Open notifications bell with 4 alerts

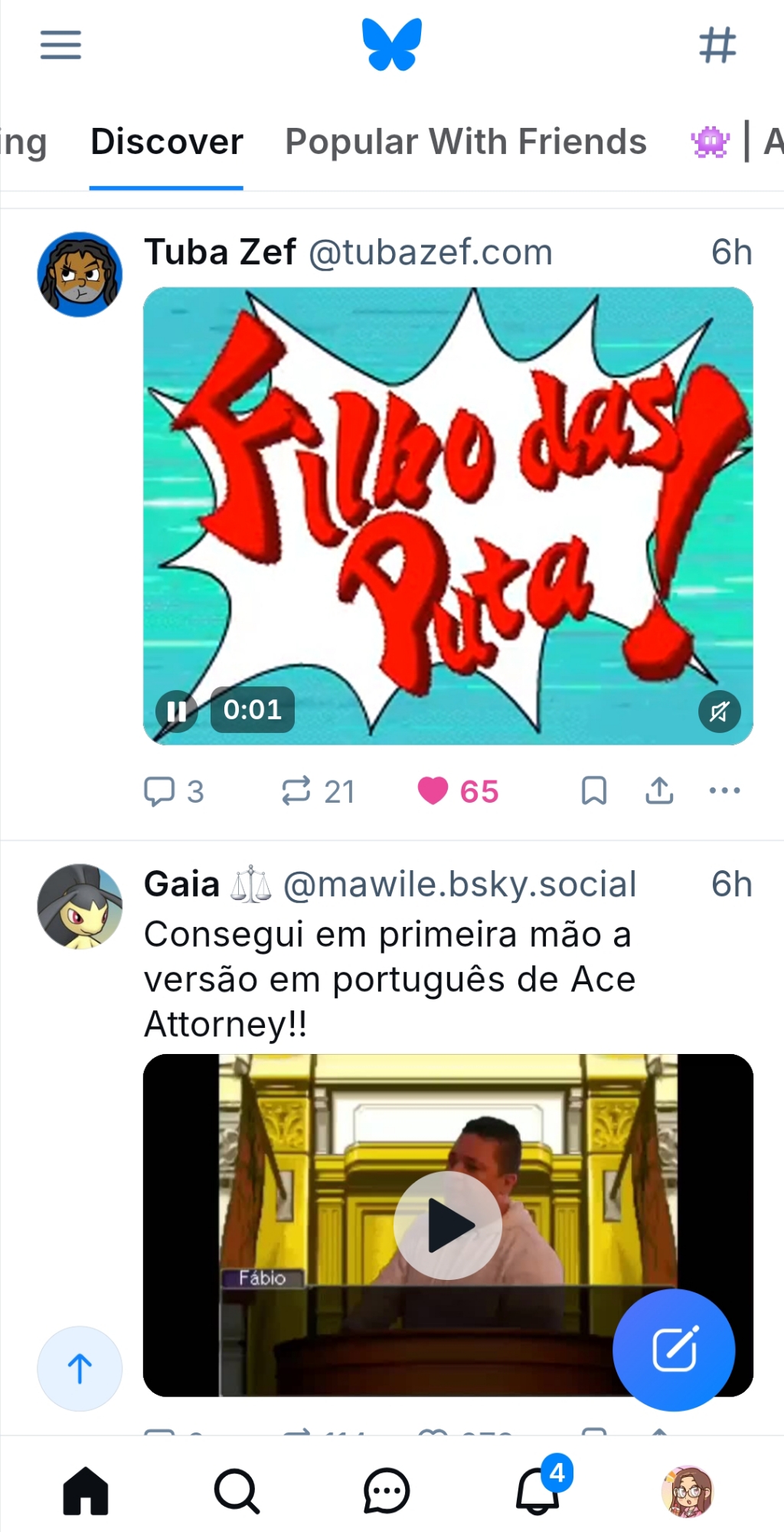tap(537, 1491)
